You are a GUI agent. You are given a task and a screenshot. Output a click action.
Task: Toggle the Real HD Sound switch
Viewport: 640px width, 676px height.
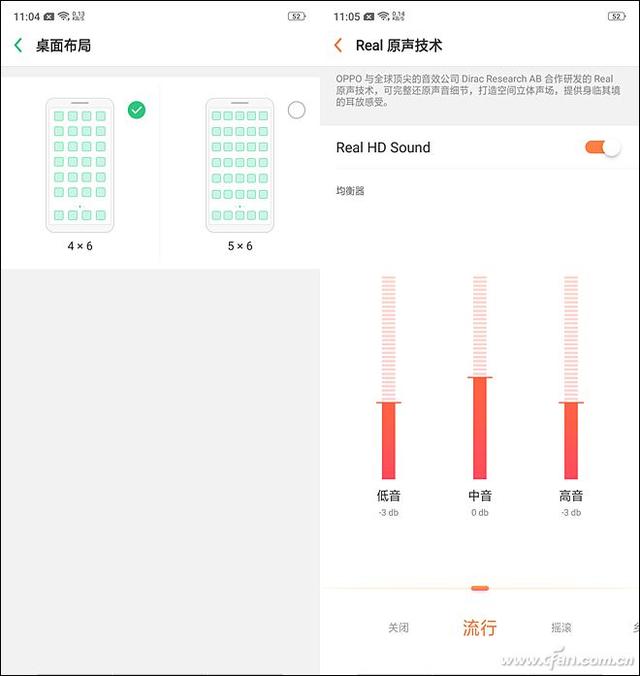tap(602, 148)
